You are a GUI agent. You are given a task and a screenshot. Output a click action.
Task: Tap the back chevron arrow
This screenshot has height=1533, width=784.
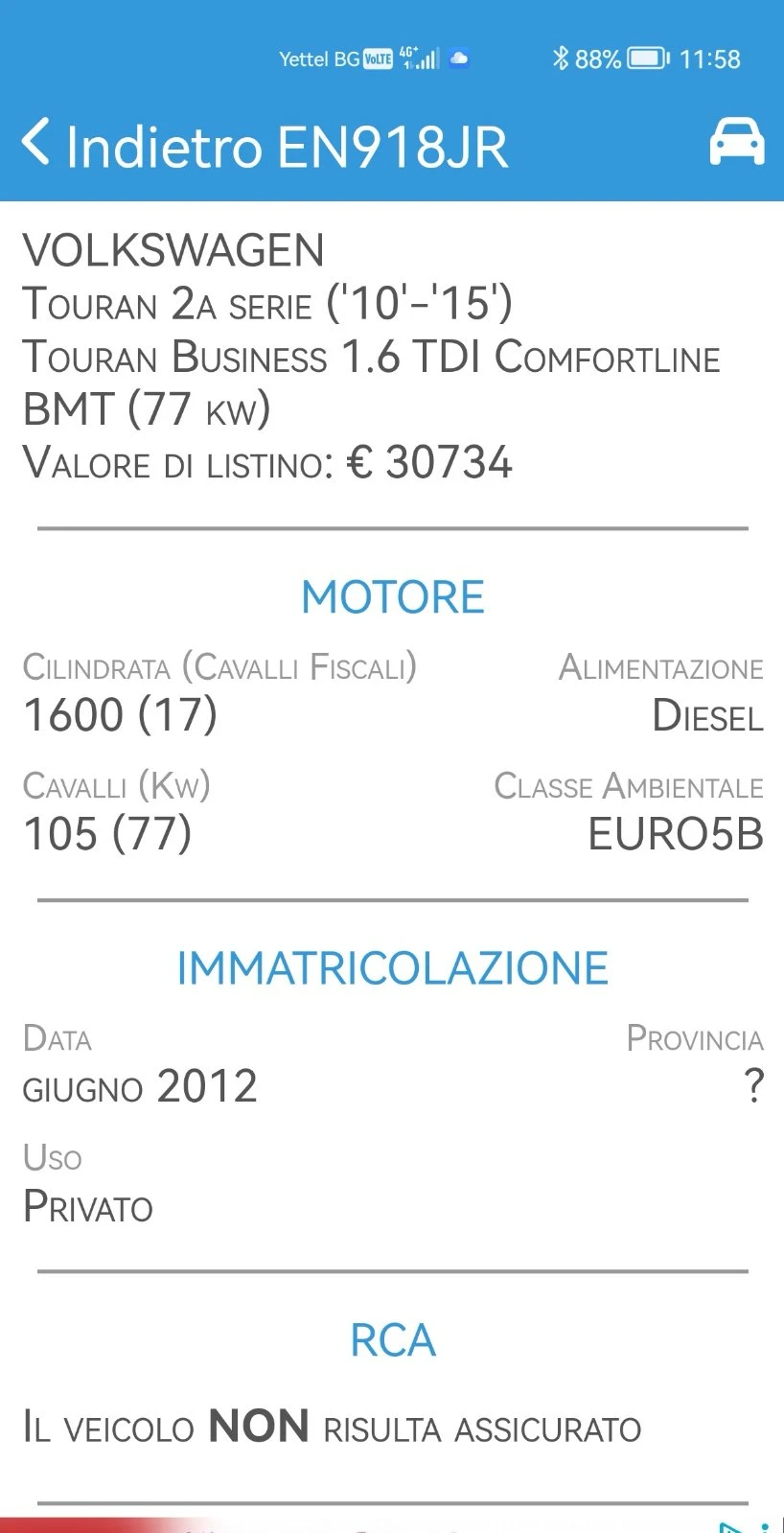(x=35, y=144)
